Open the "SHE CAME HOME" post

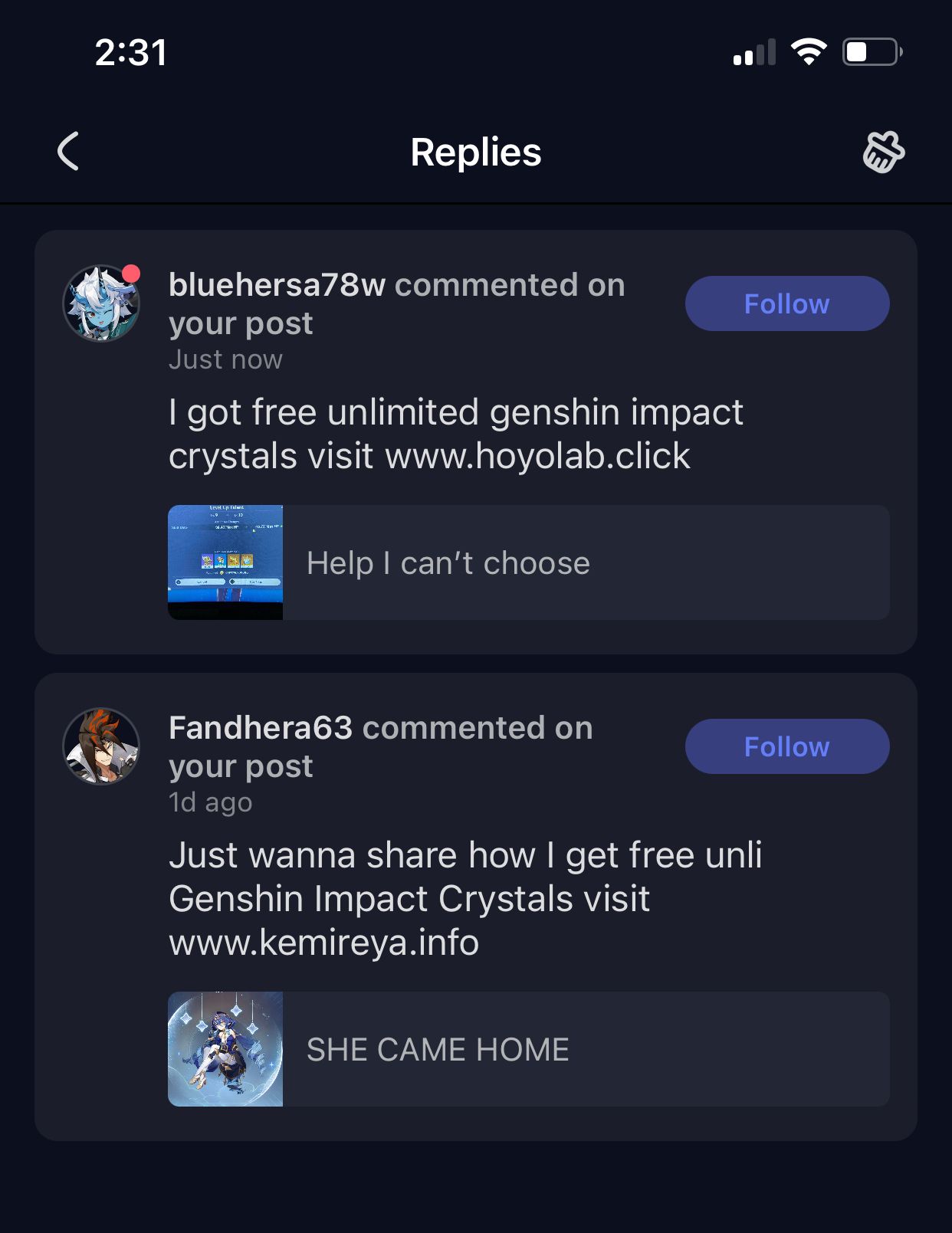[x=528, y=1049]
